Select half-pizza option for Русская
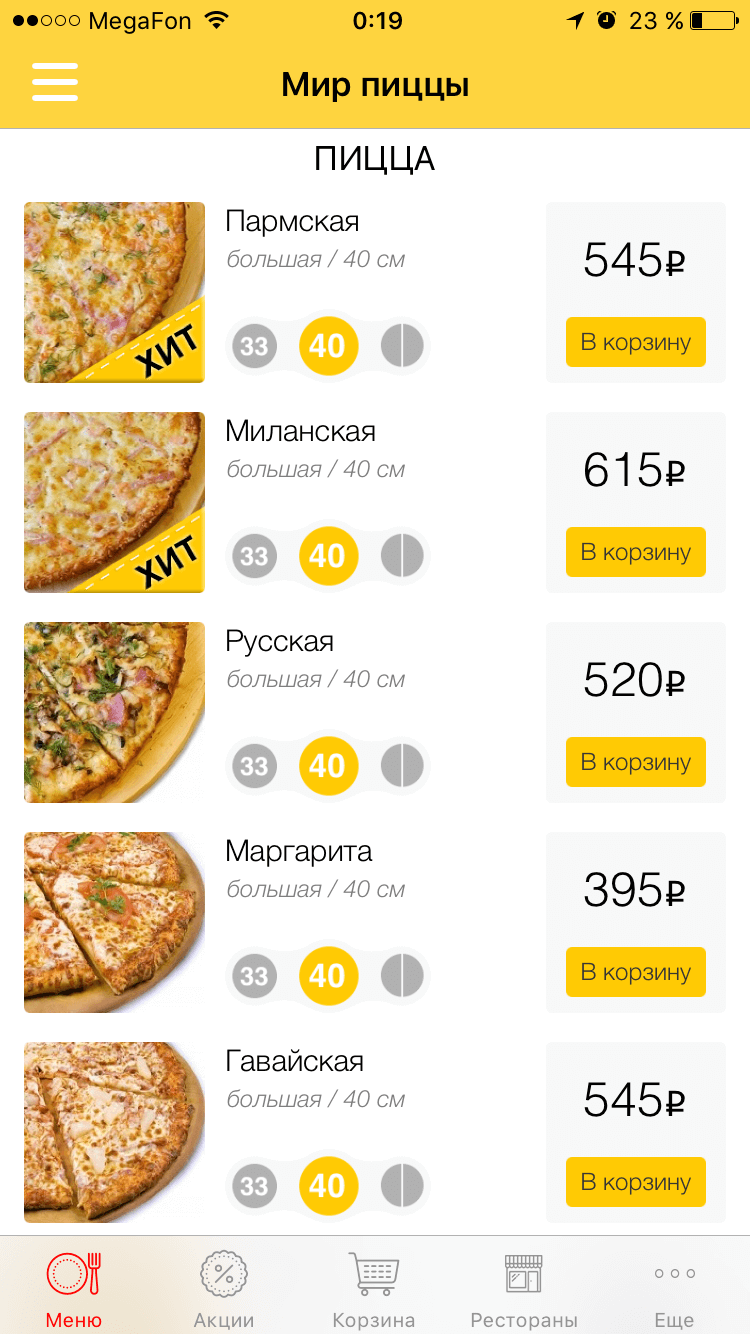Viewport: 750px width, 1334px height. [x=402, y=766]
